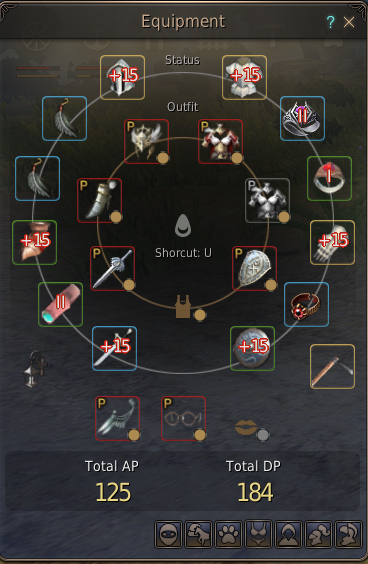Select the pickaxe tool slot

point(332,366)
